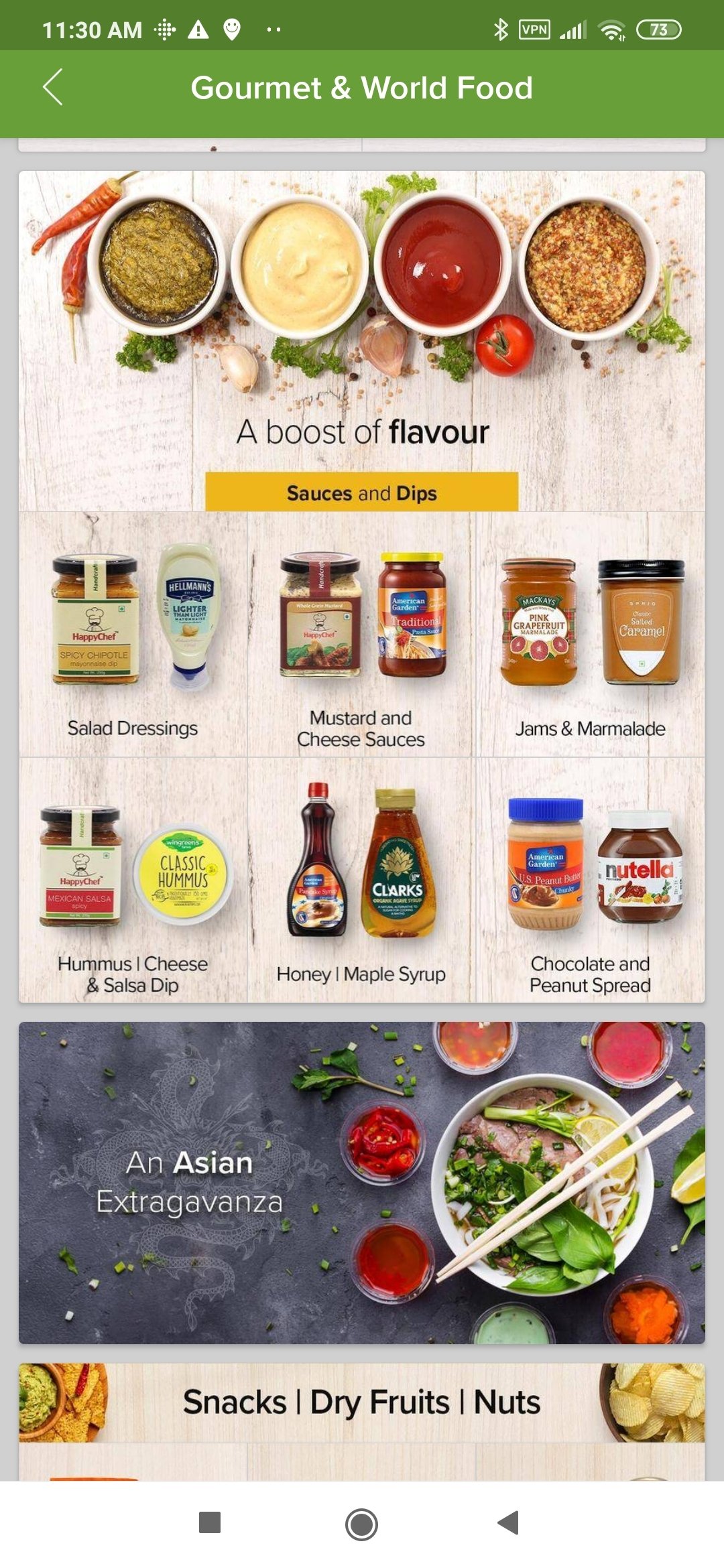This screenshot has height=1568, width=724.
Task: Open recent apps from navigation bar
Action: click(210, 1522)
